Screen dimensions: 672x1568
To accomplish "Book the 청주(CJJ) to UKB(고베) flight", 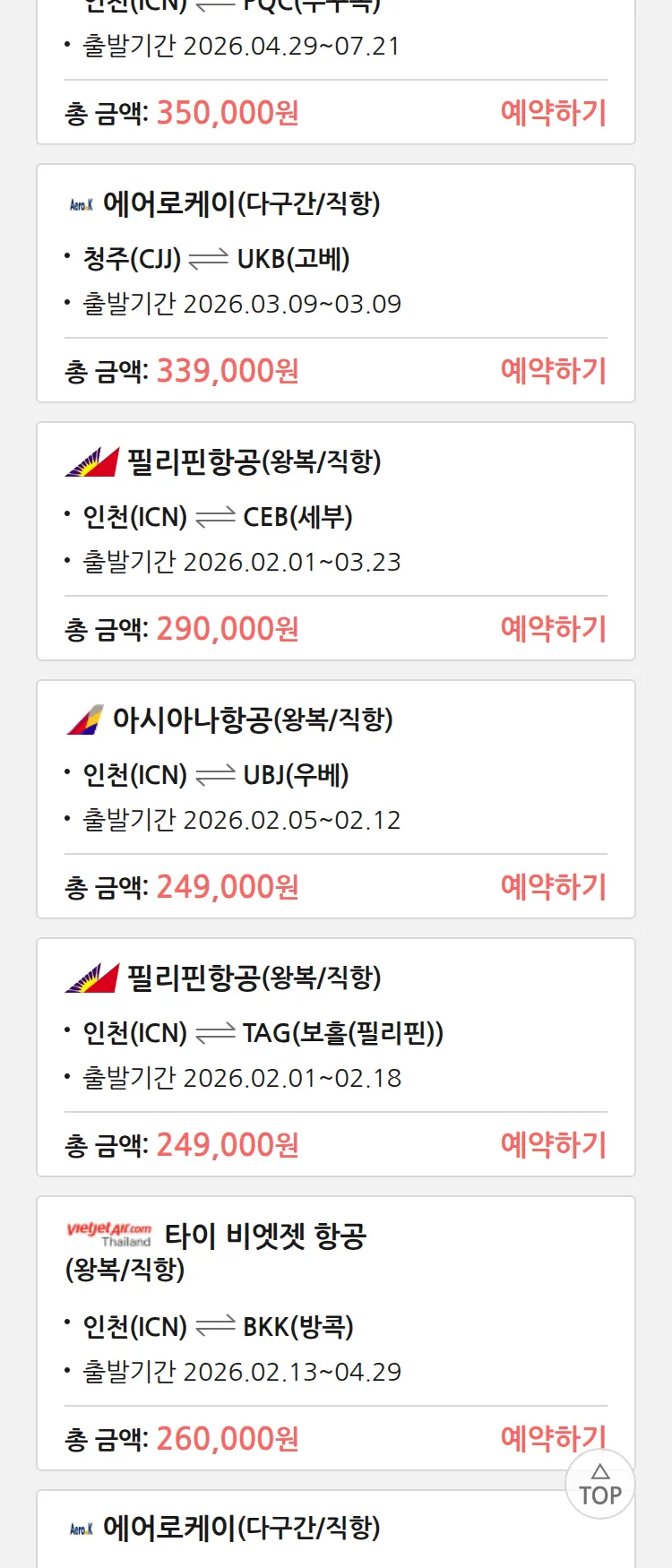I will (553, 371).
